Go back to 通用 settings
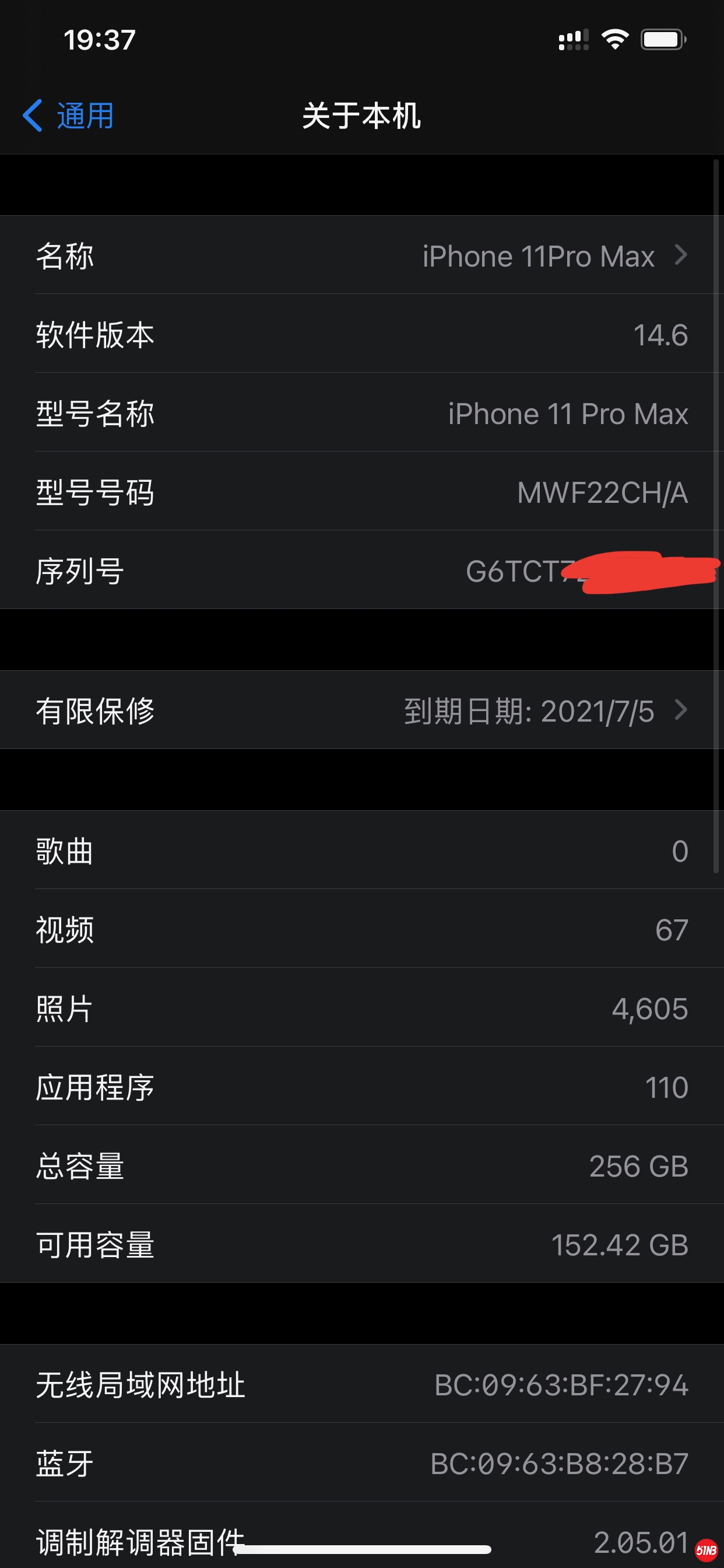724x1568 pixels. (x=68, y=116)
